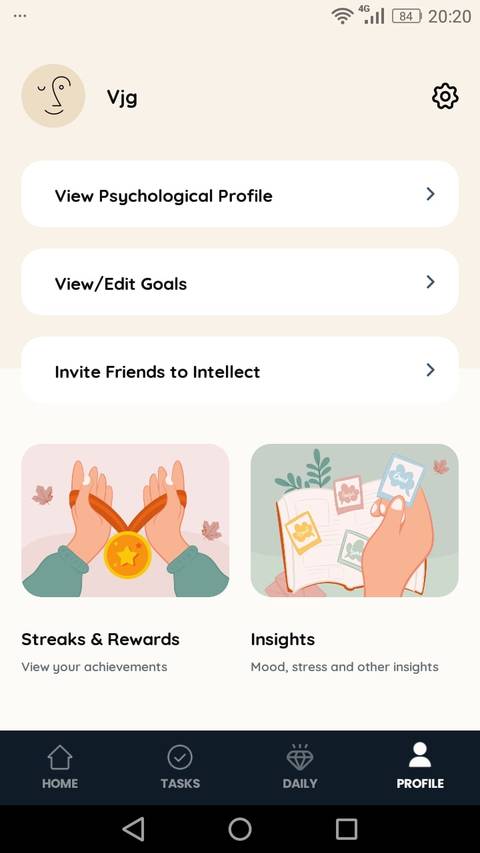The height and width of the screenshot is (853, 480).
Task: Select Invite Friends to Intellect
Action: 240,370
